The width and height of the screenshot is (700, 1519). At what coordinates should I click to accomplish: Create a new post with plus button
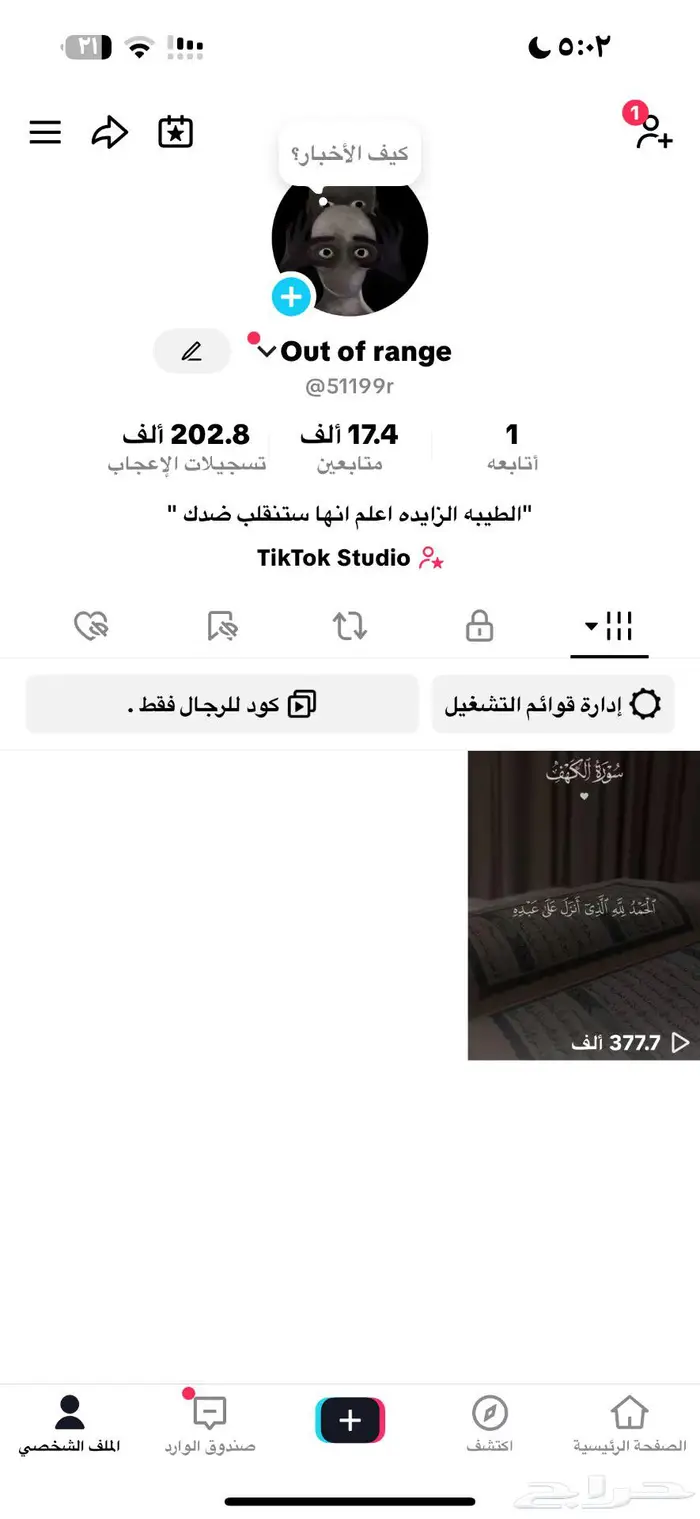350,1421
